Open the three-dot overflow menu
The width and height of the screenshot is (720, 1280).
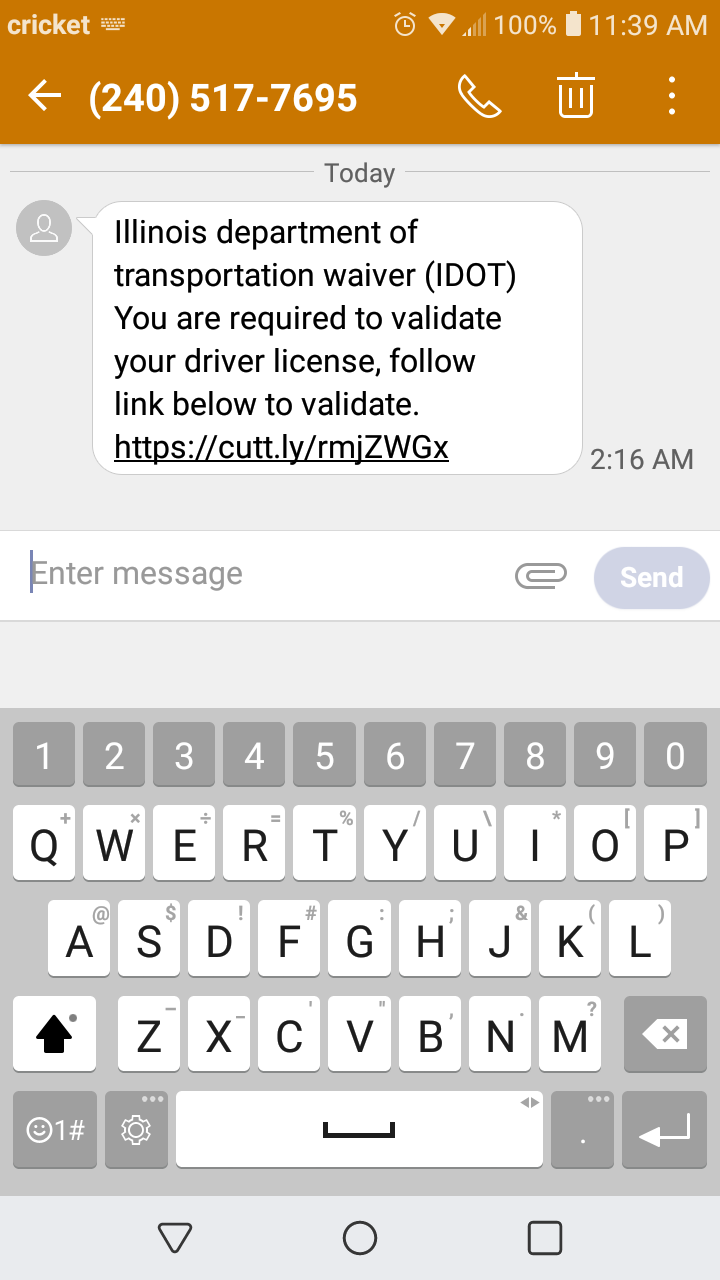(672, 97)
